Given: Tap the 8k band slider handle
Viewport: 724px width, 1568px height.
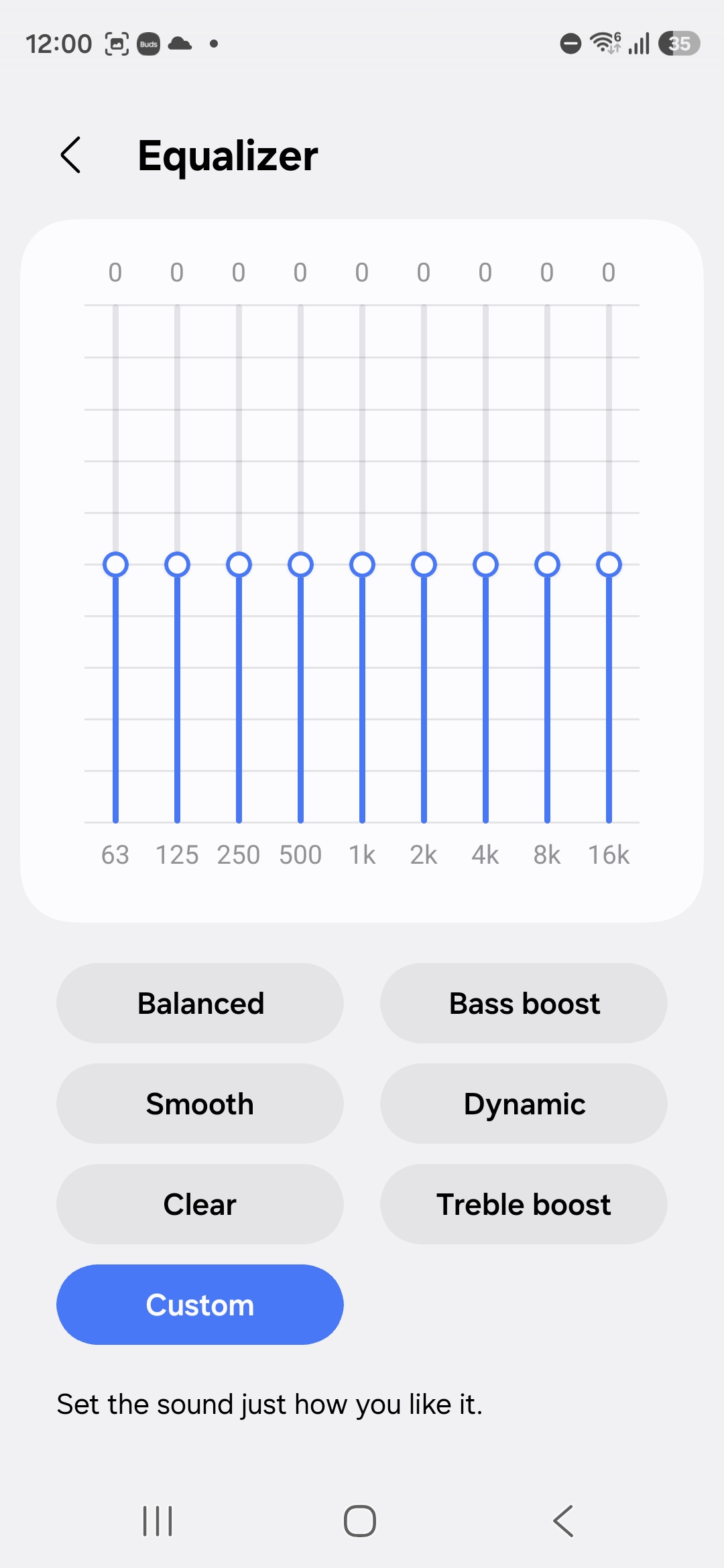Looking at the screenshot, I should tap(547, 564).
